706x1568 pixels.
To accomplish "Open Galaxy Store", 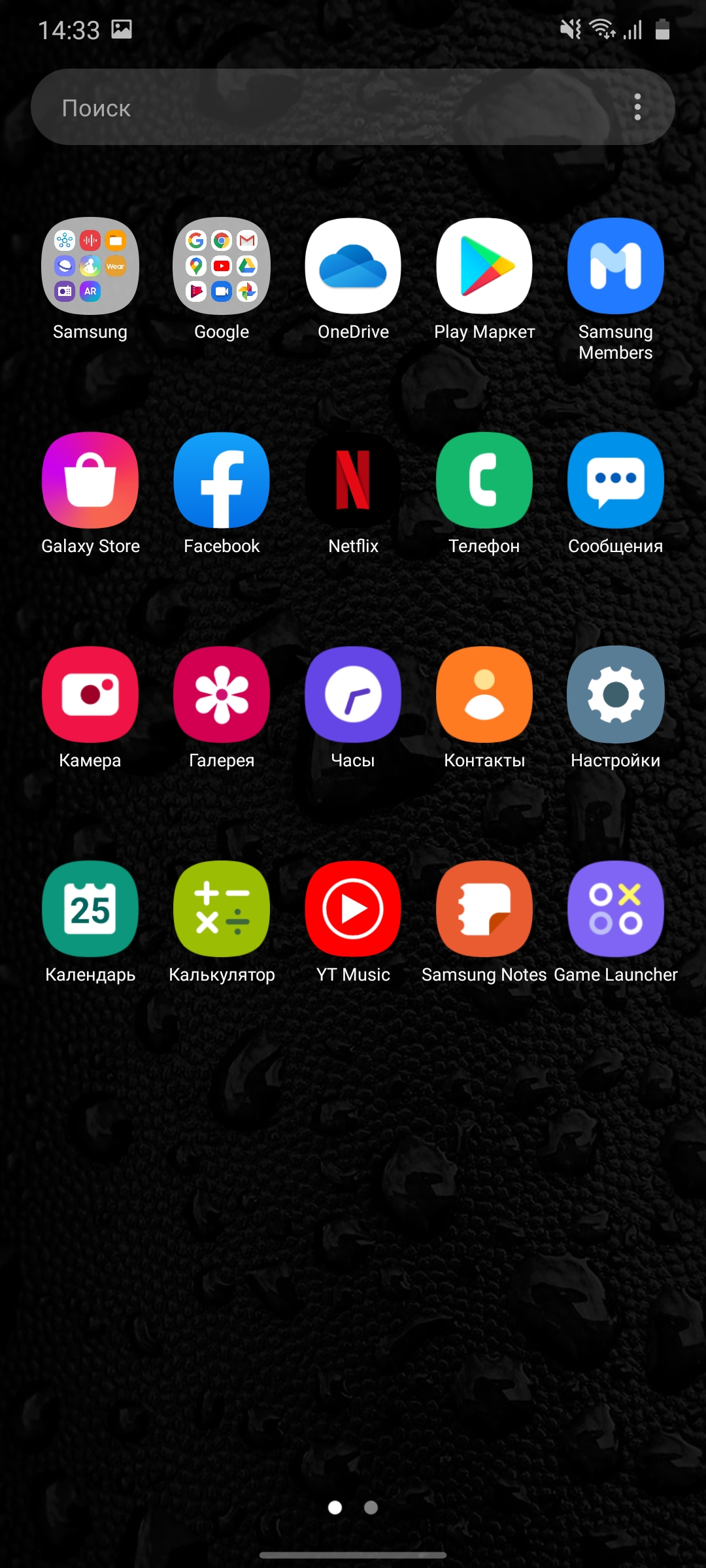I will (x=90, y=480).
